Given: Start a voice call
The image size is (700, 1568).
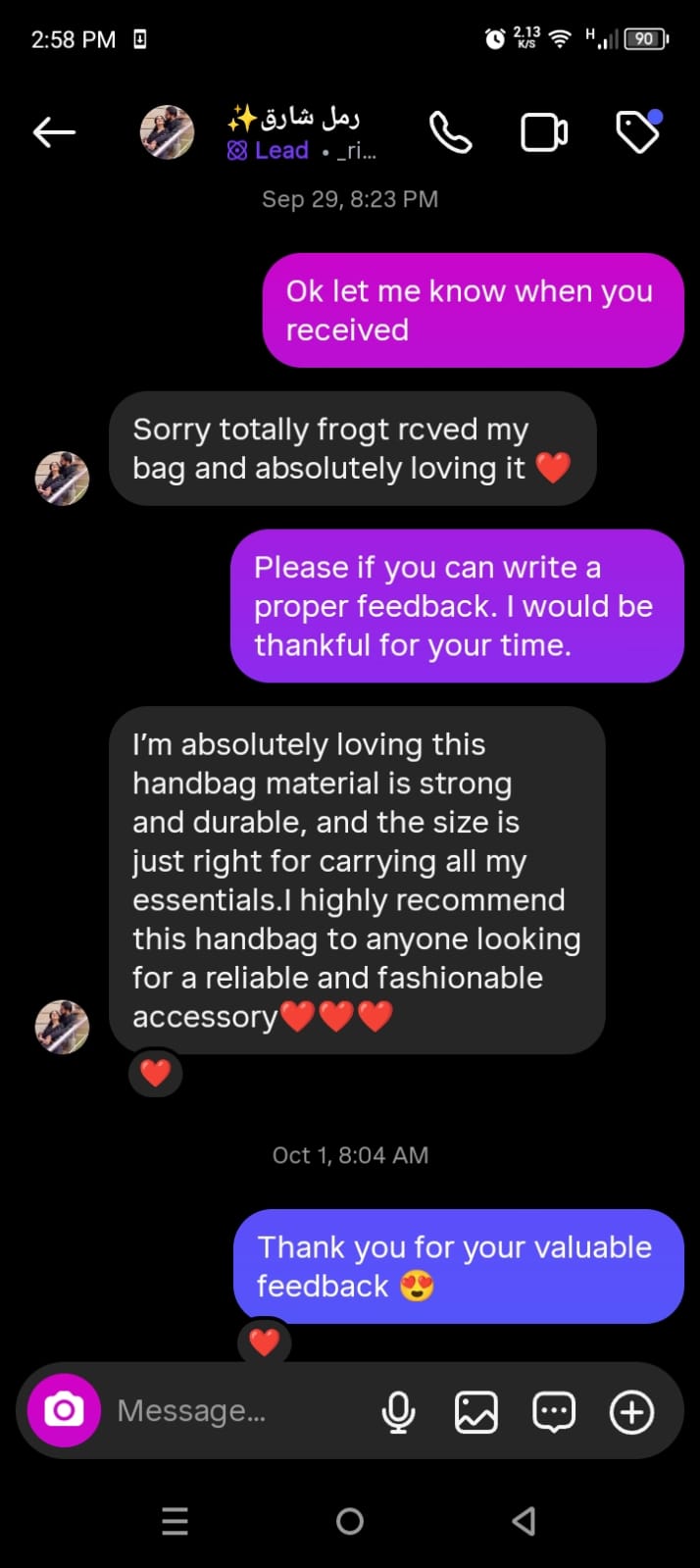Looking at the screenshot, I should coord(451,132).
